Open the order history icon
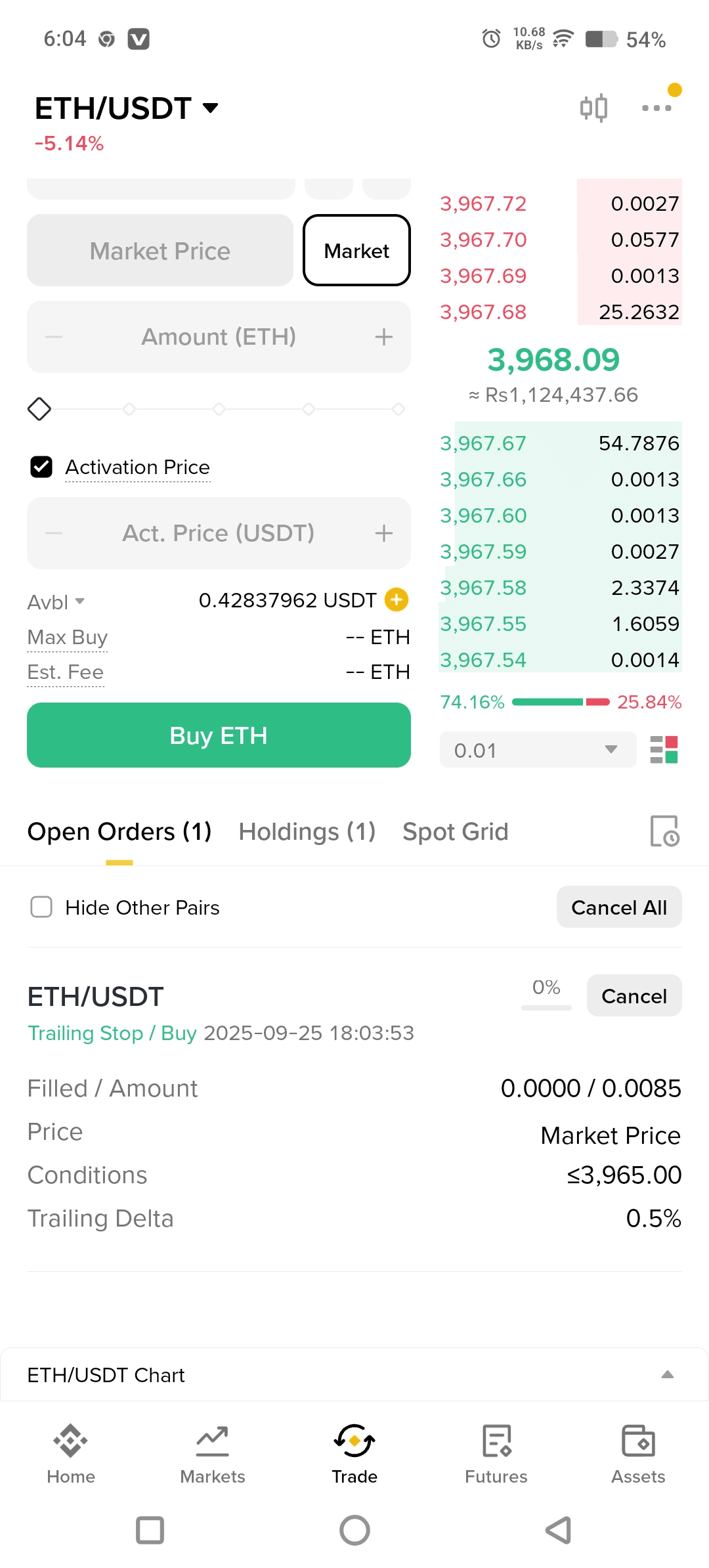Image resolution: width=709 pixels, height=1568 pixels. [664, 831]
